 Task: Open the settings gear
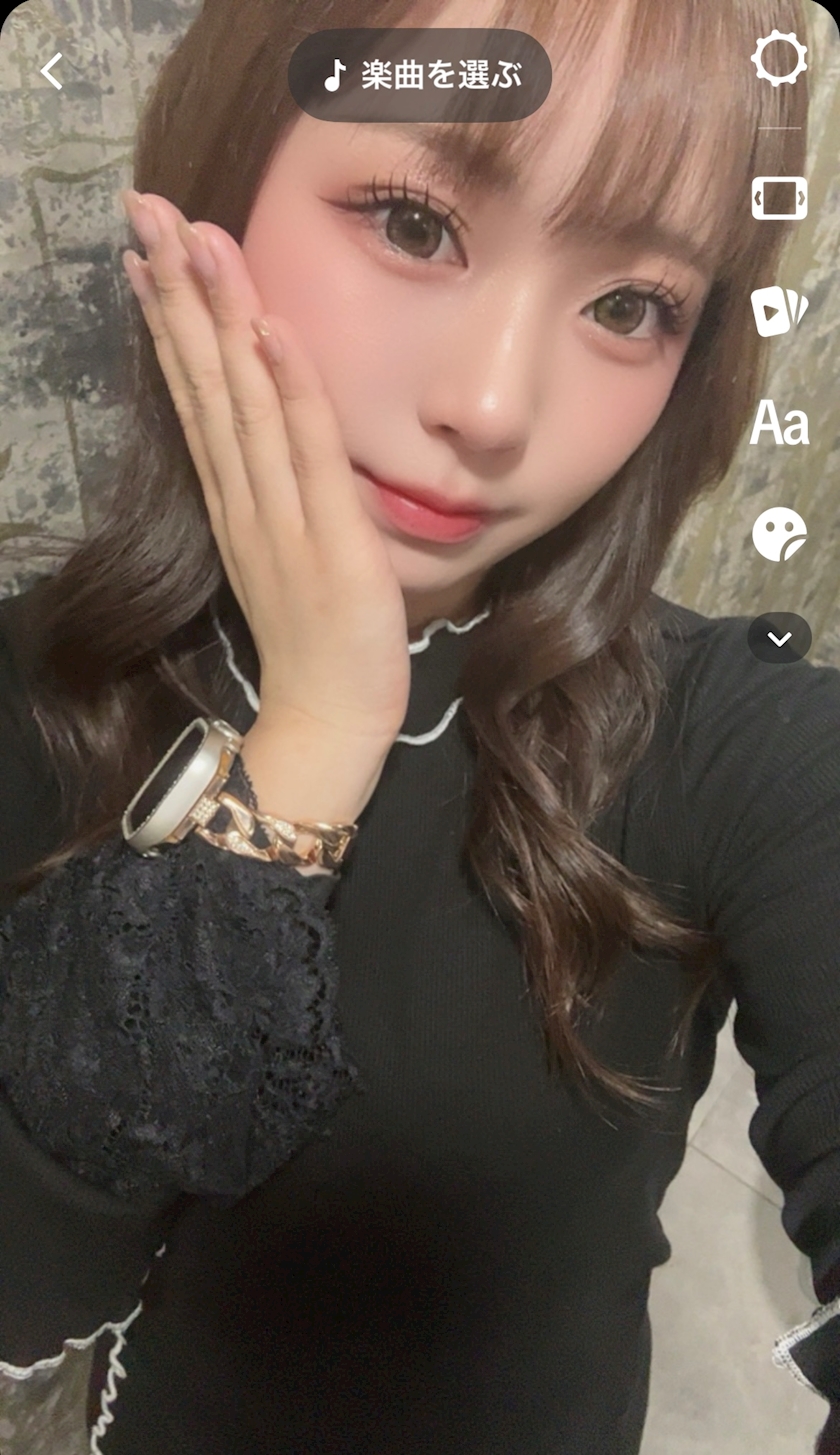pyautogui.click(x=779, y=59)
